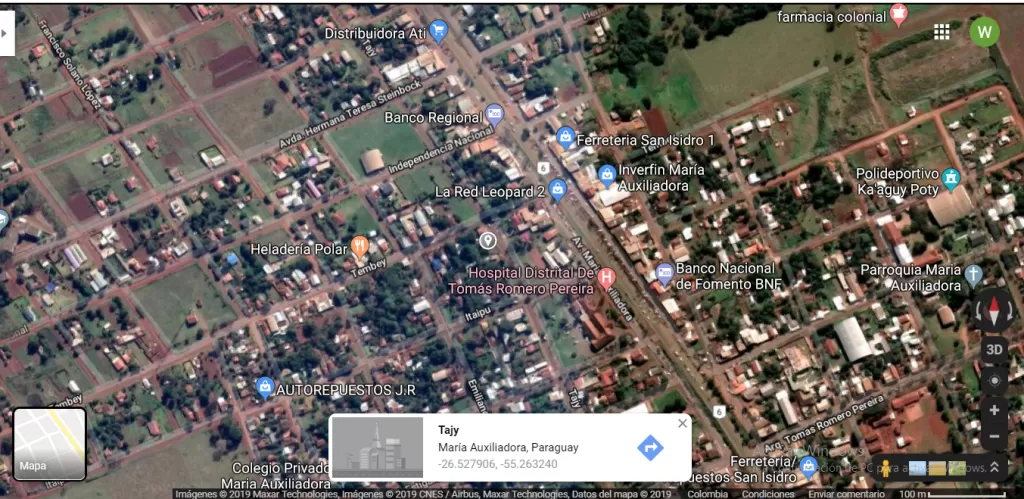Enable 3D view
The width and height of the screenshot is (1024, 499).
pyautogui.click(x=994, y=350)
